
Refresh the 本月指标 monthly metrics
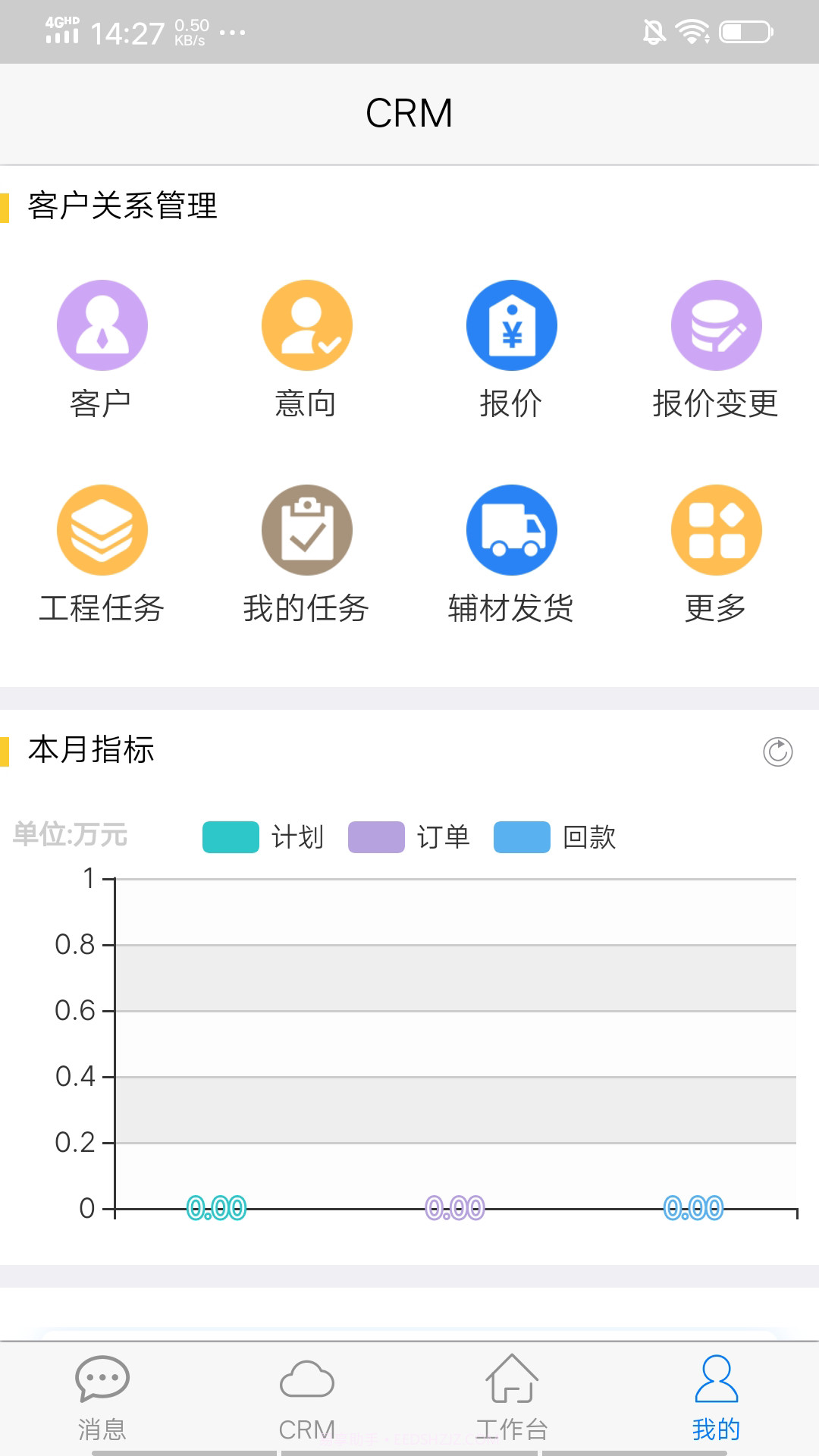pos(777,751)
